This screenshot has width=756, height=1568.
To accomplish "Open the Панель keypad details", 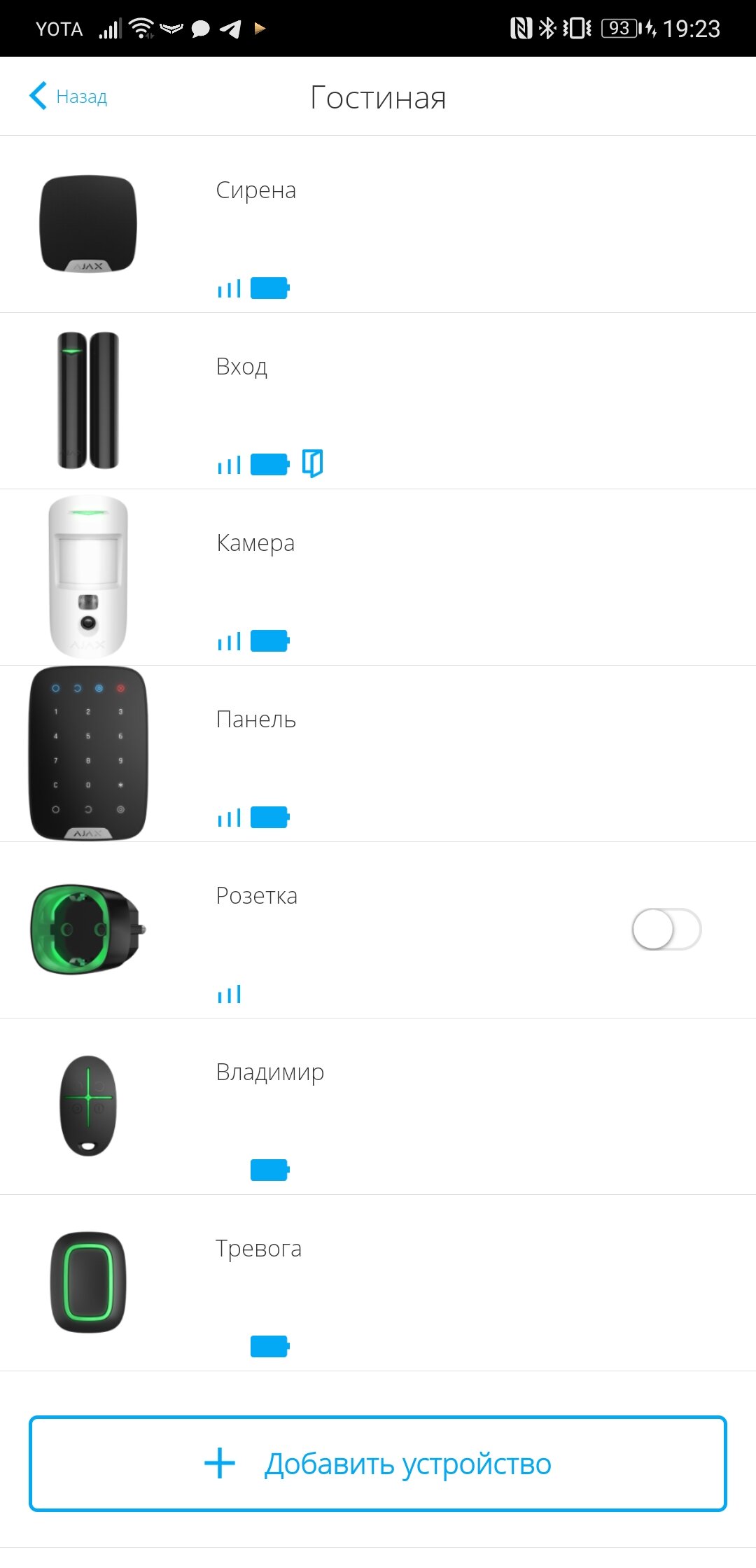I will [378, 753].
